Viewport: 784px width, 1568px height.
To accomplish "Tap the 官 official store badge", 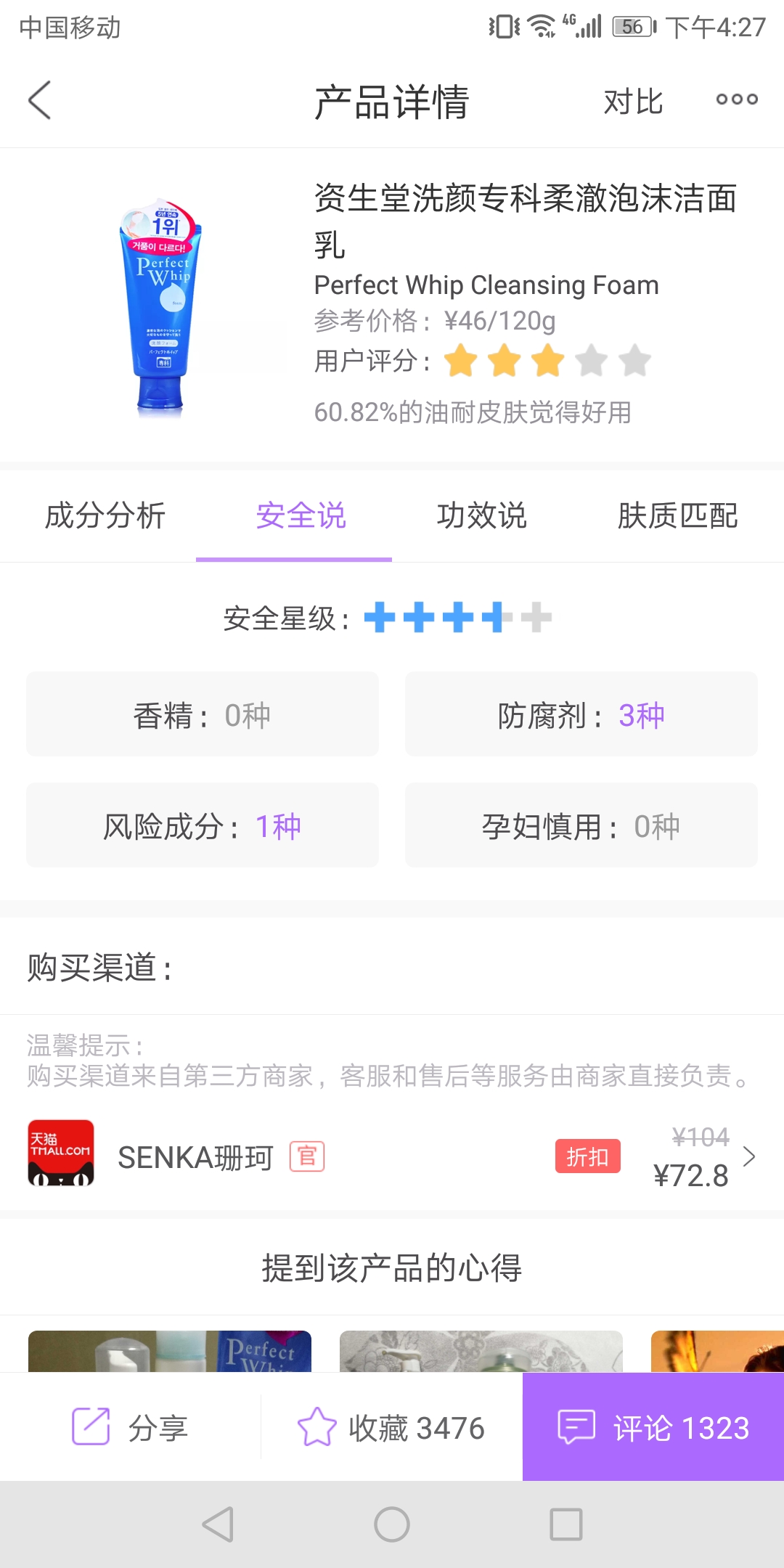I will pos(308,1156).
